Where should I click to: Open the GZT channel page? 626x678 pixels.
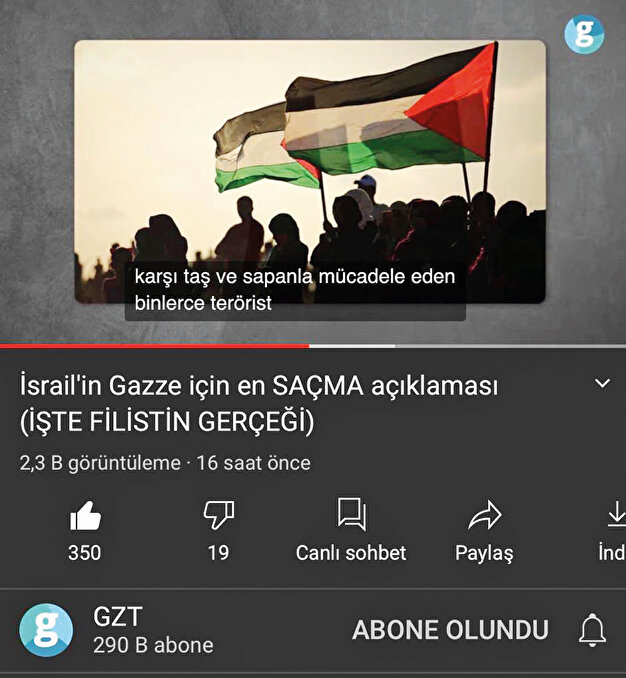(x=46, y=631)
